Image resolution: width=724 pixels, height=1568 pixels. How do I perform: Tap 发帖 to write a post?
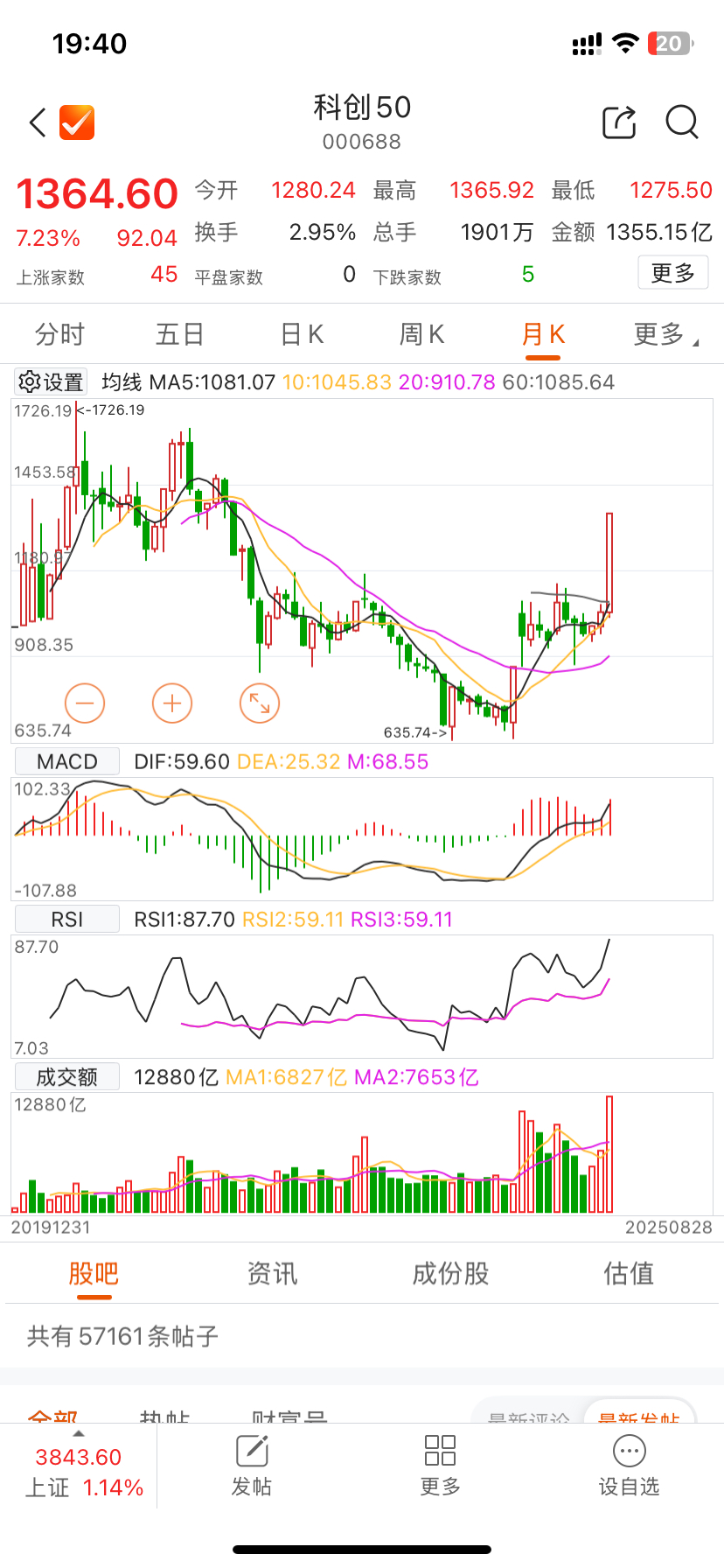[252, 1466]
